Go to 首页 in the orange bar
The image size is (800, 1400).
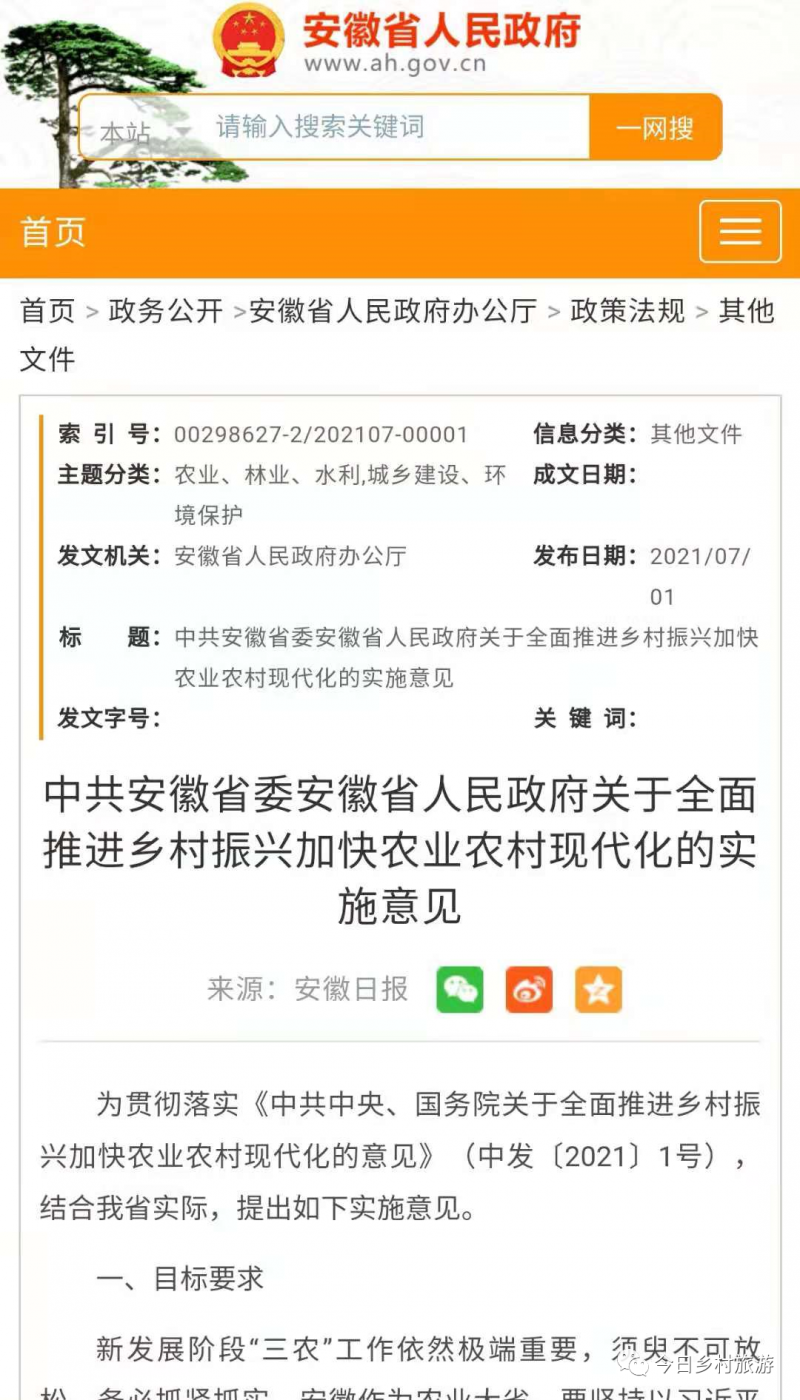53,231
